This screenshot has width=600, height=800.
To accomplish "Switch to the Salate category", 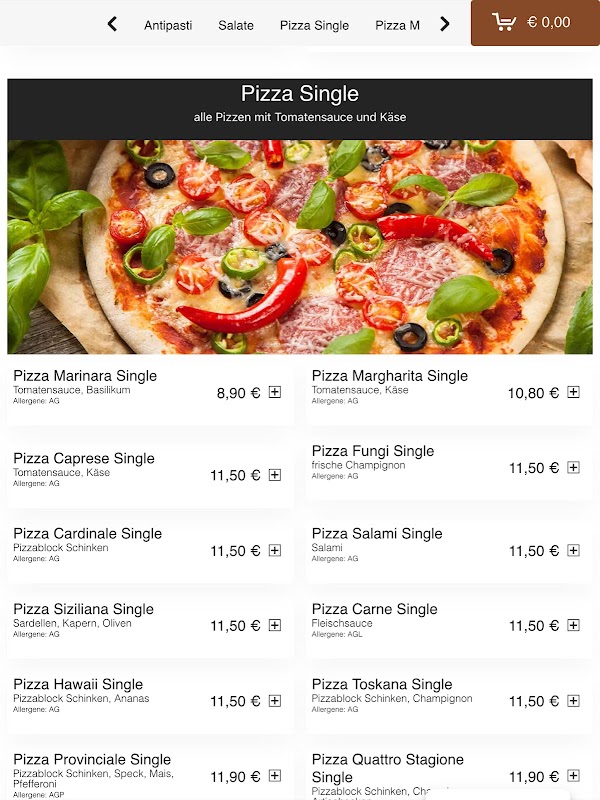I will coord(236,25).
